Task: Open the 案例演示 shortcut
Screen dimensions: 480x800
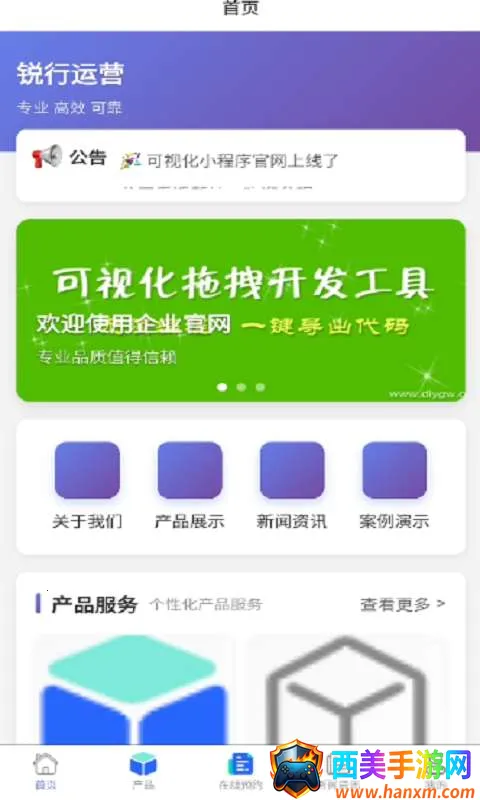Action: tap(394, 485)
